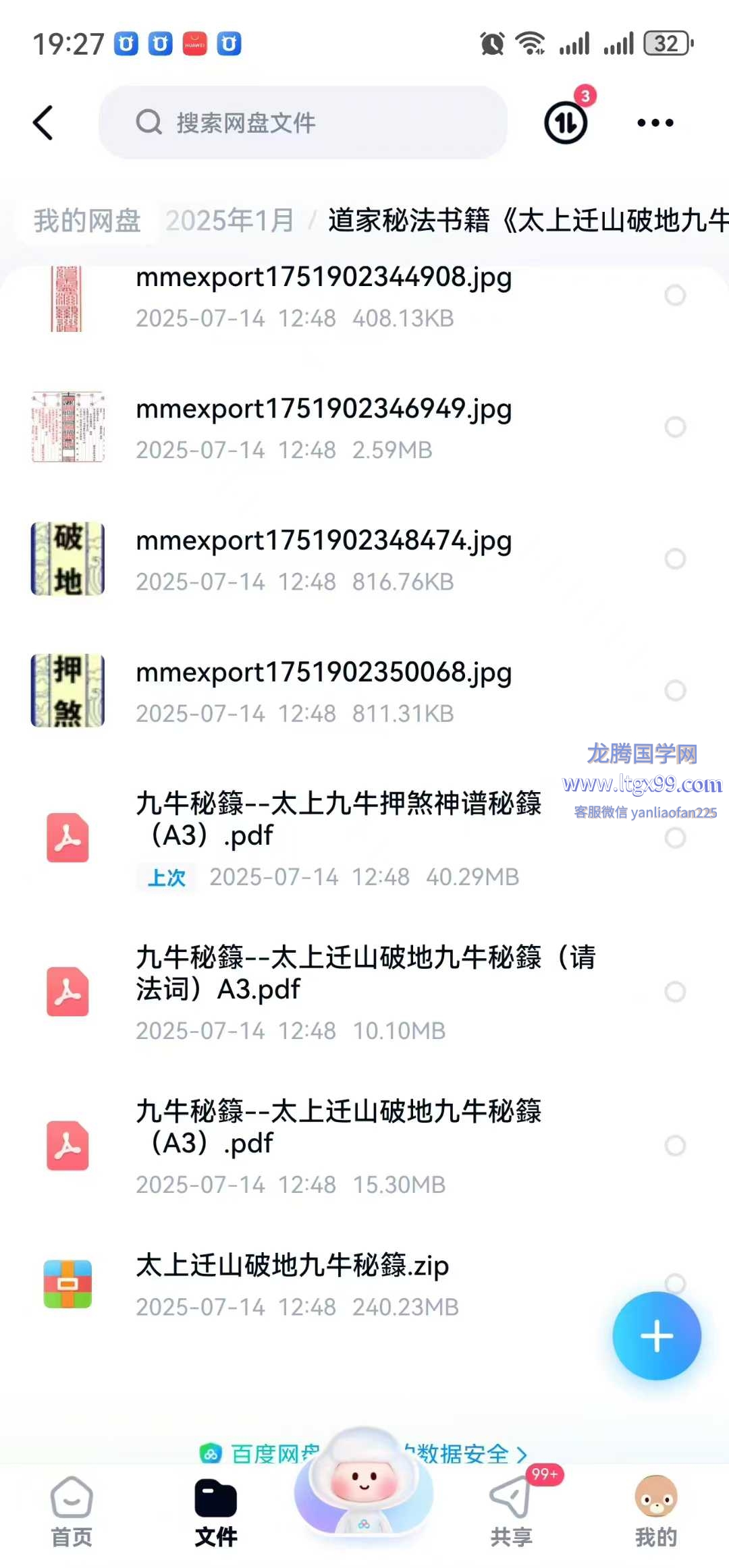Screen dimensions: 729x1568
Task: Switch to the 首页 tab
Action: (x=72, y=1513)
